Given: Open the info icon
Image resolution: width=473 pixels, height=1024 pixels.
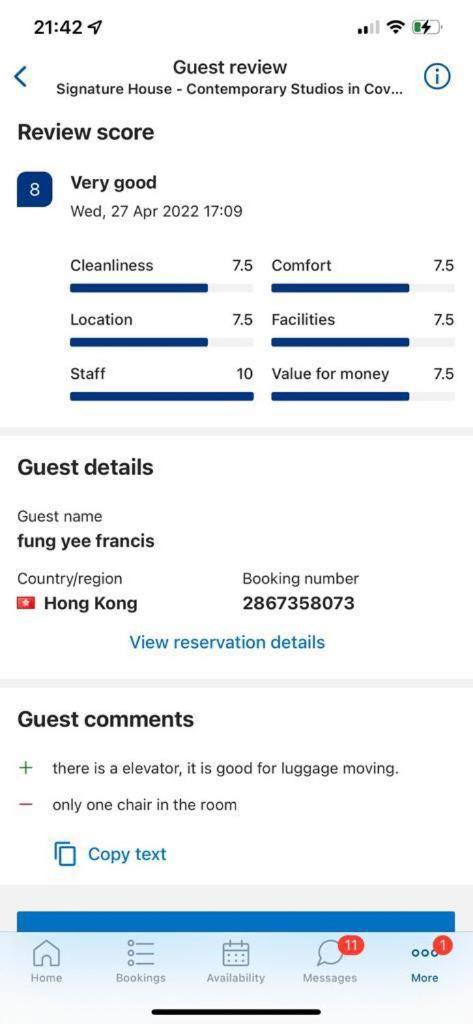Looking at the screenshot, I should [437, 77].
